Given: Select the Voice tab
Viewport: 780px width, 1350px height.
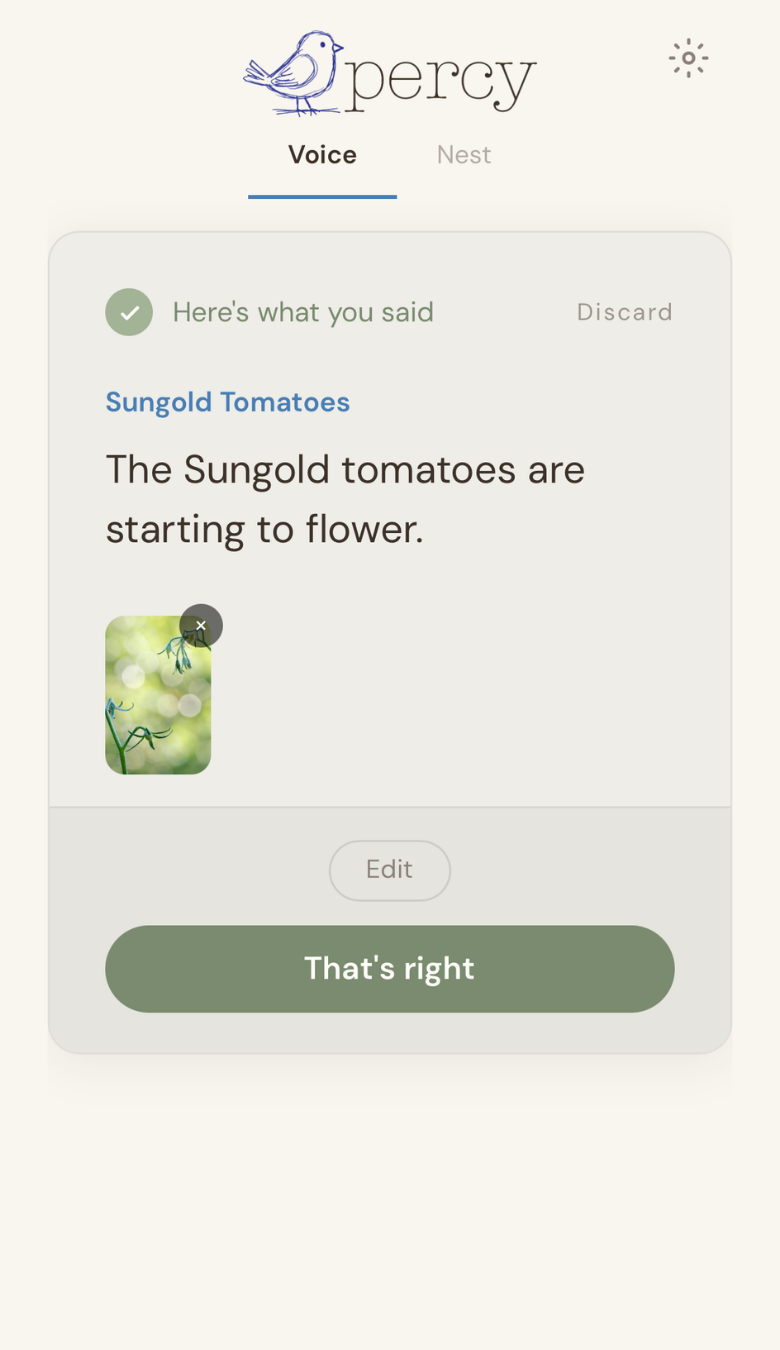Looking at the screenshot, I should tap(322, 155).
